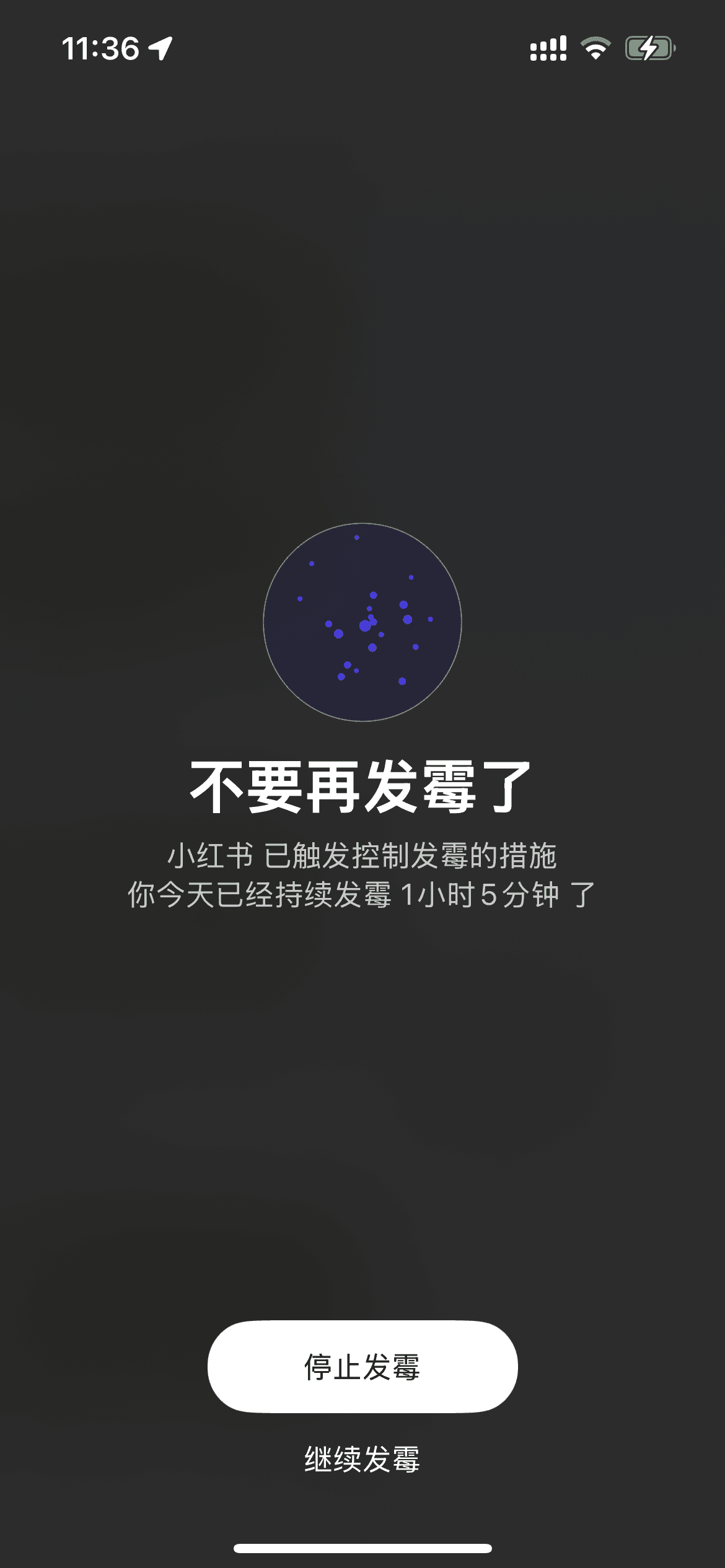Tap the dotted usage visualization circle

click(x=362, y=621)
